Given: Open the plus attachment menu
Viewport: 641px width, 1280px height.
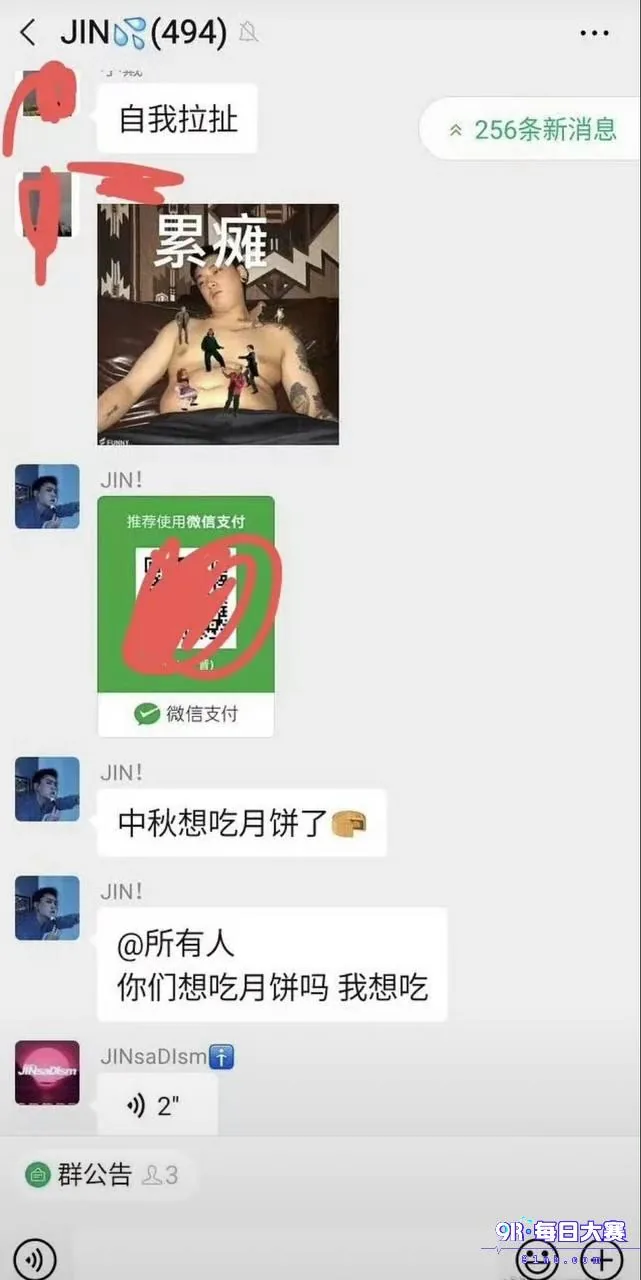Looking at the screenshot, I should (x=603, y=1258).
